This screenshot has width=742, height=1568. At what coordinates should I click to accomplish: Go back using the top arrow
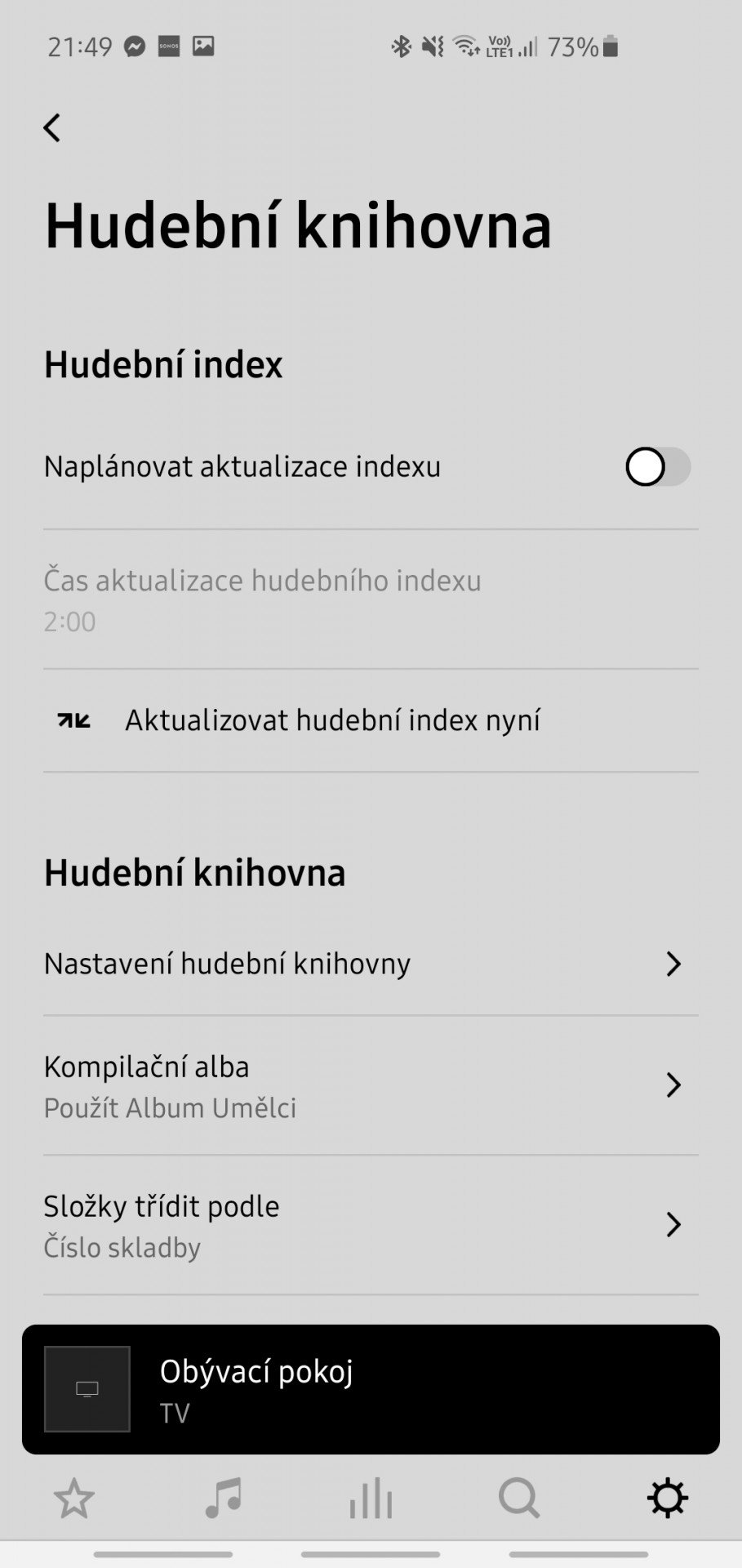tap(52, 127)
